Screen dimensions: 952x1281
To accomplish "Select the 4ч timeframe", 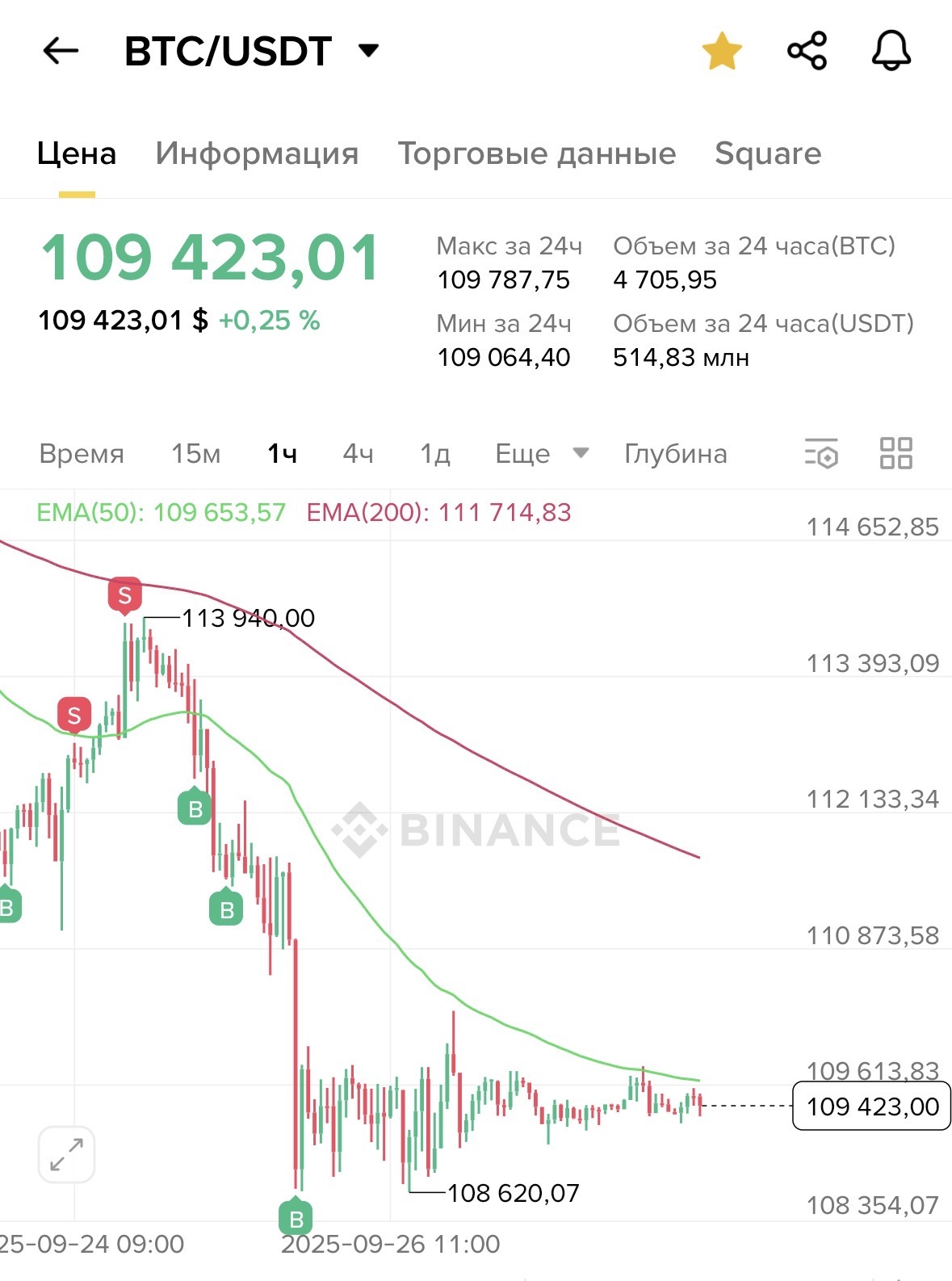I will 358,454.
